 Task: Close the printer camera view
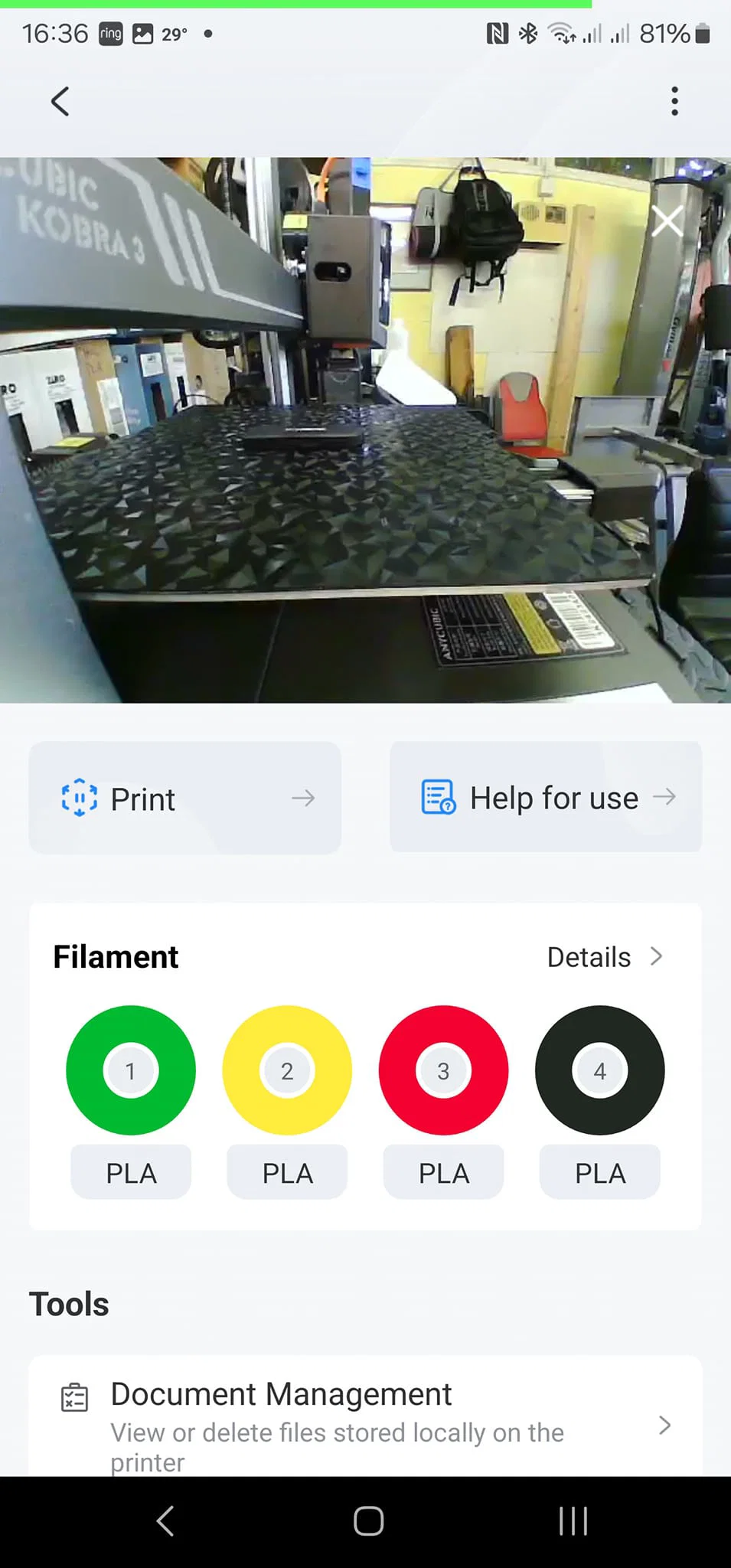click(x=667, y=222)
